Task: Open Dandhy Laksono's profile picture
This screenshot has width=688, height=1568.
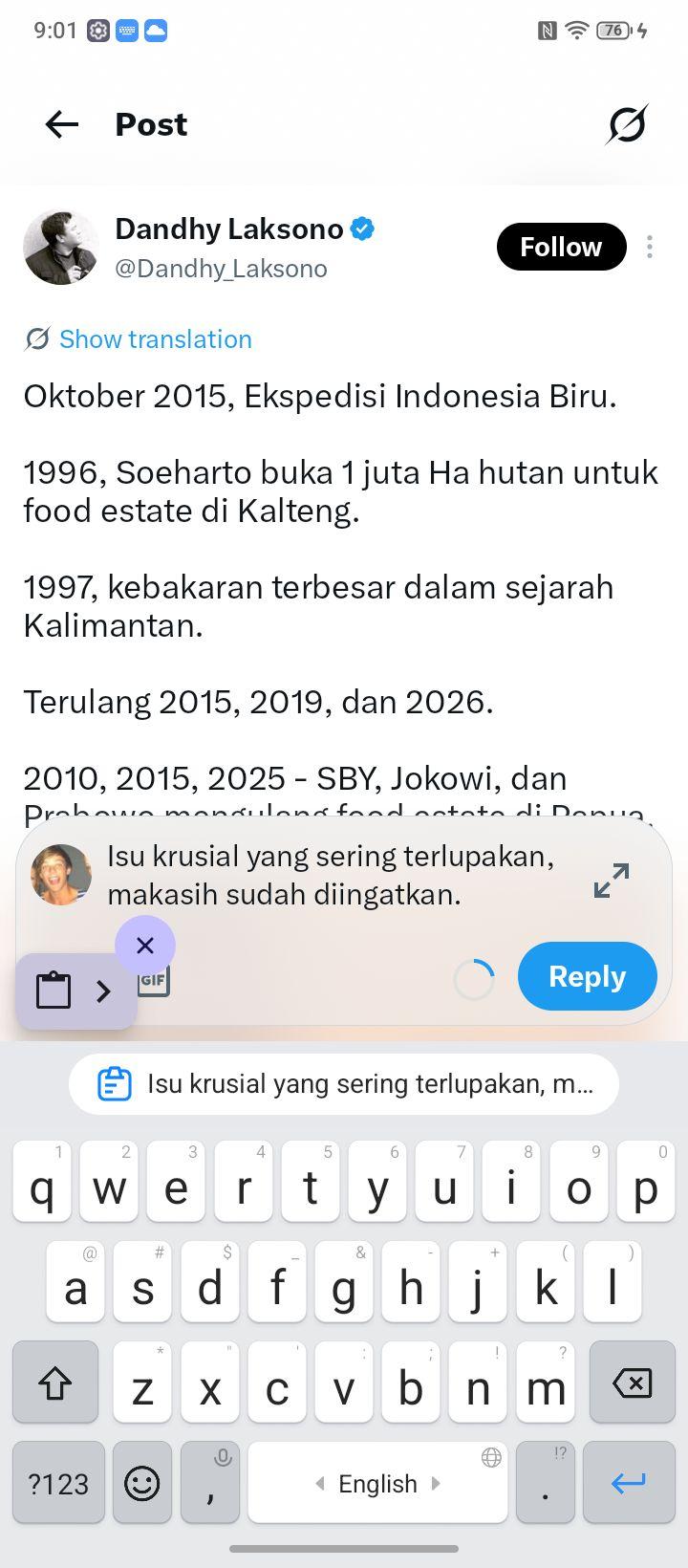Action: 61,248
